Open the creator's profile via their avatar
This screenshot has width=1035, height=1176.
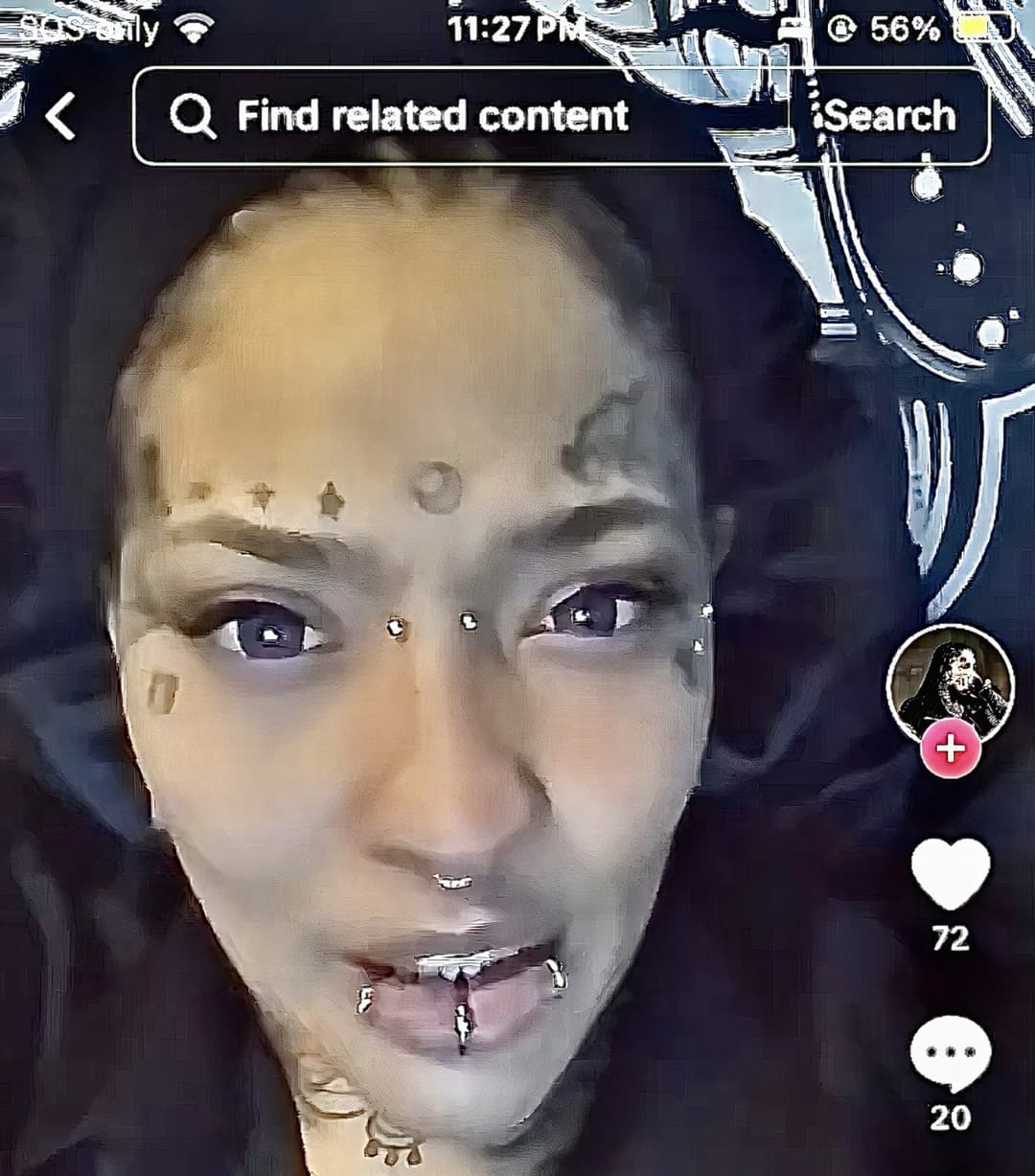[952, 680]
